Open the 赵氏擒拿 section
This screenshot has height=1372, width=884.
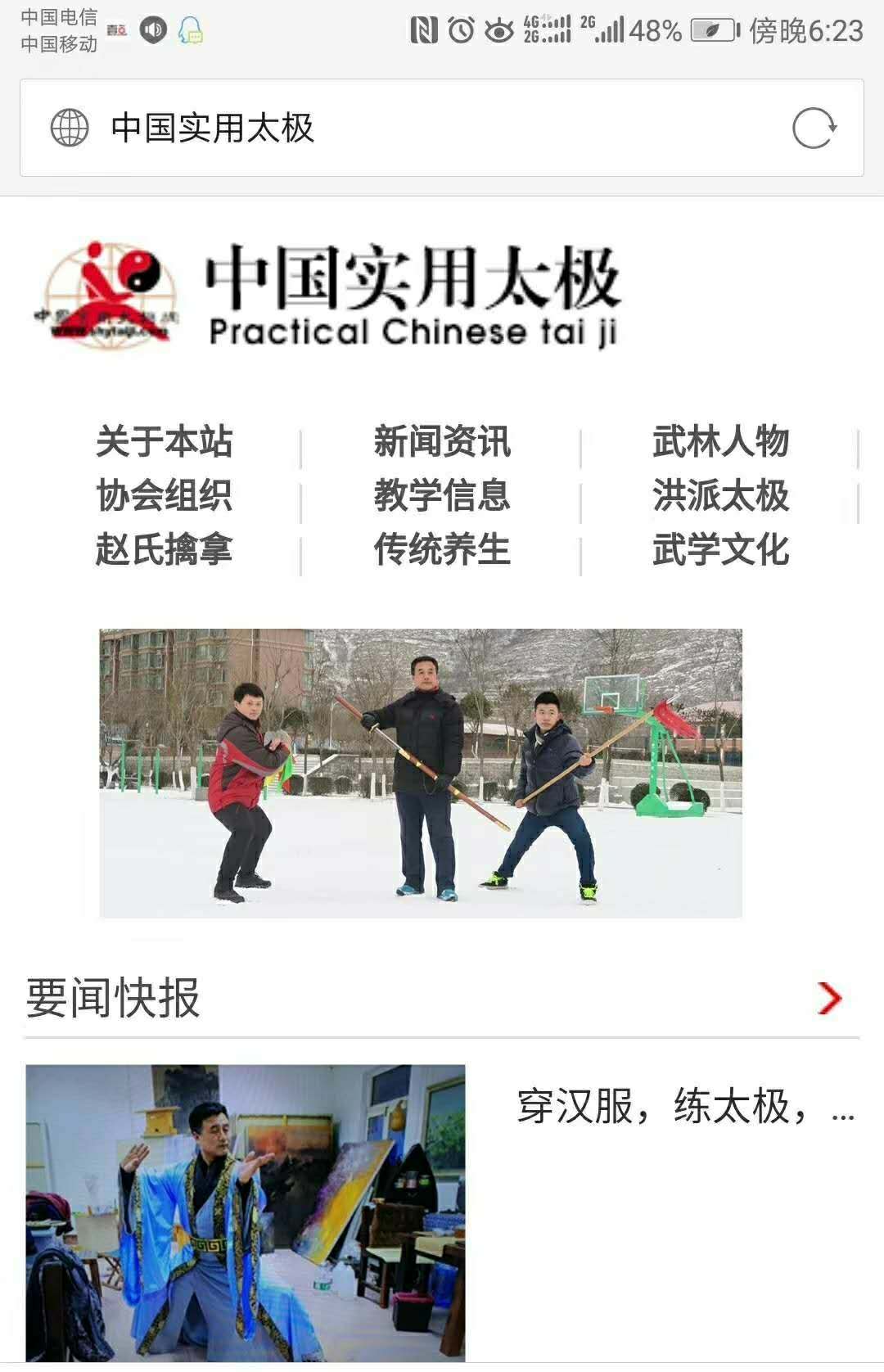point(164,549)
